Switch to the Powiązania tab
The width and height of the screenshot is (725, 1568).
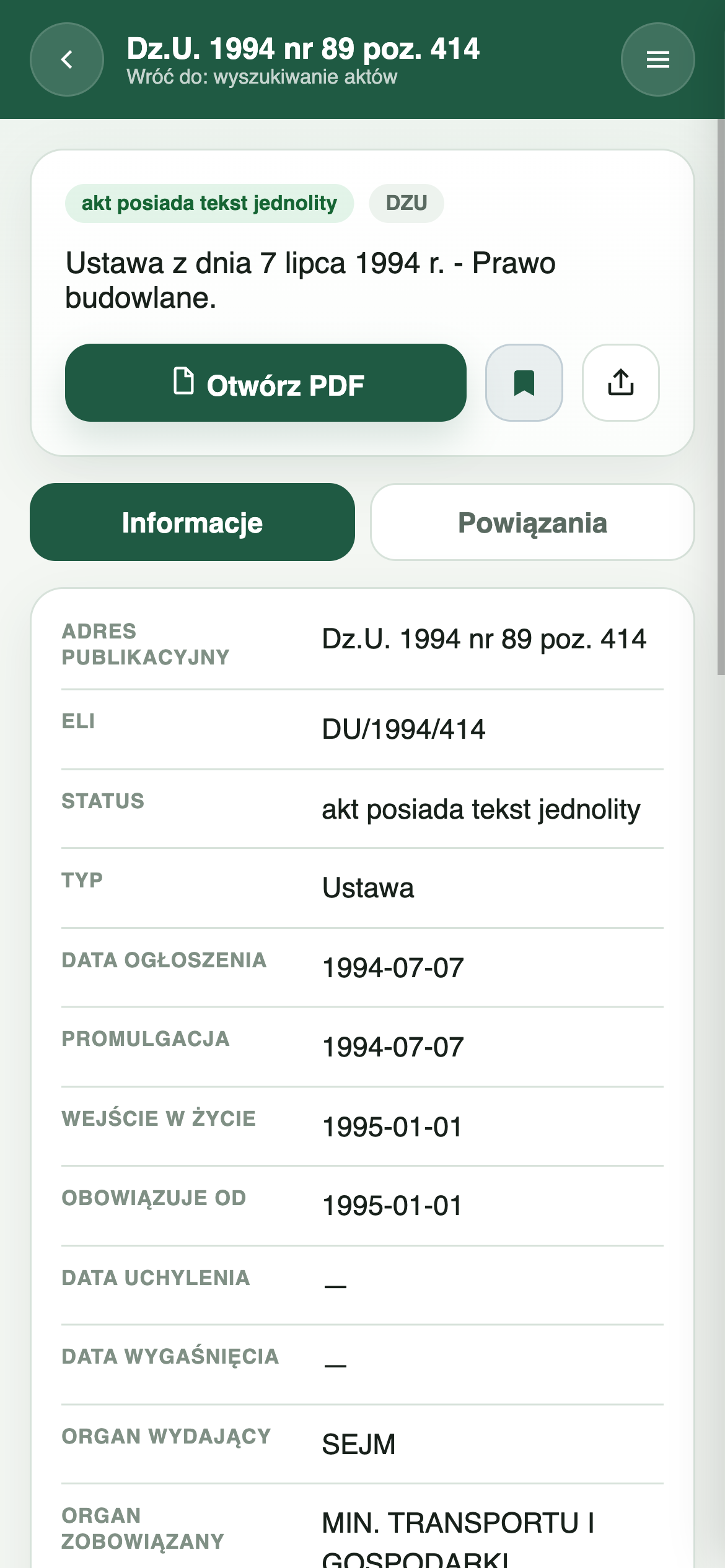[x=532, y=523]
